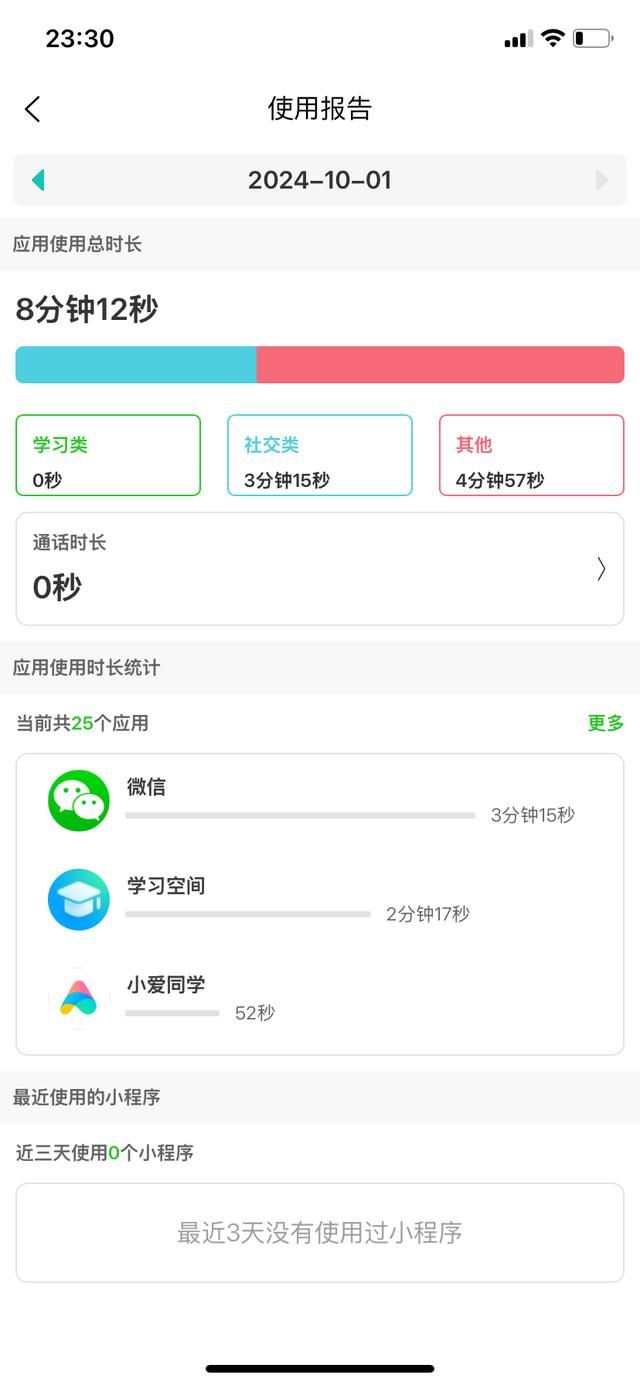Screen dimensions: 640x1385
Task: Open the date picker 2024-10-01
Action: [319, 180]
